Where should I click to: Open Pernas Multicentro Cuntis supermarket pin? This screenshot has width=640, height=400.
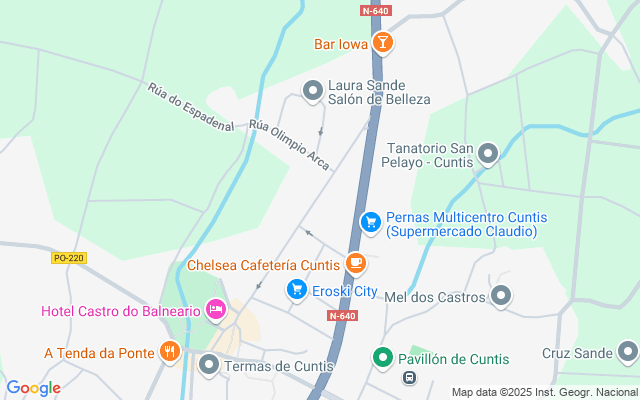point(370,222)
